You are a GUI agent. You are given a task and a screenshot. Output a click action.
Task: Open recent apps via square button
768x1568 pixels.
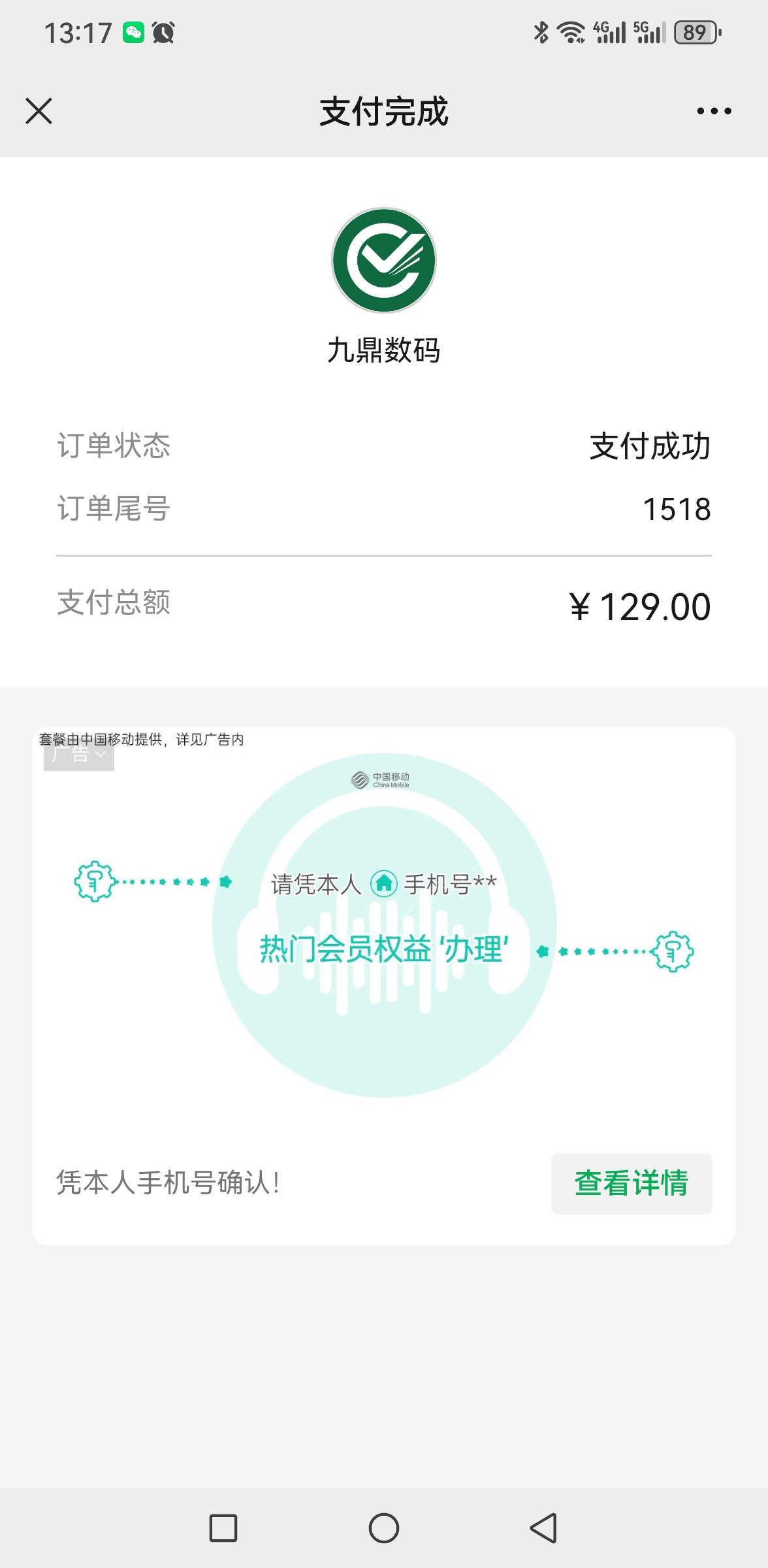(x=223, y=1528)
